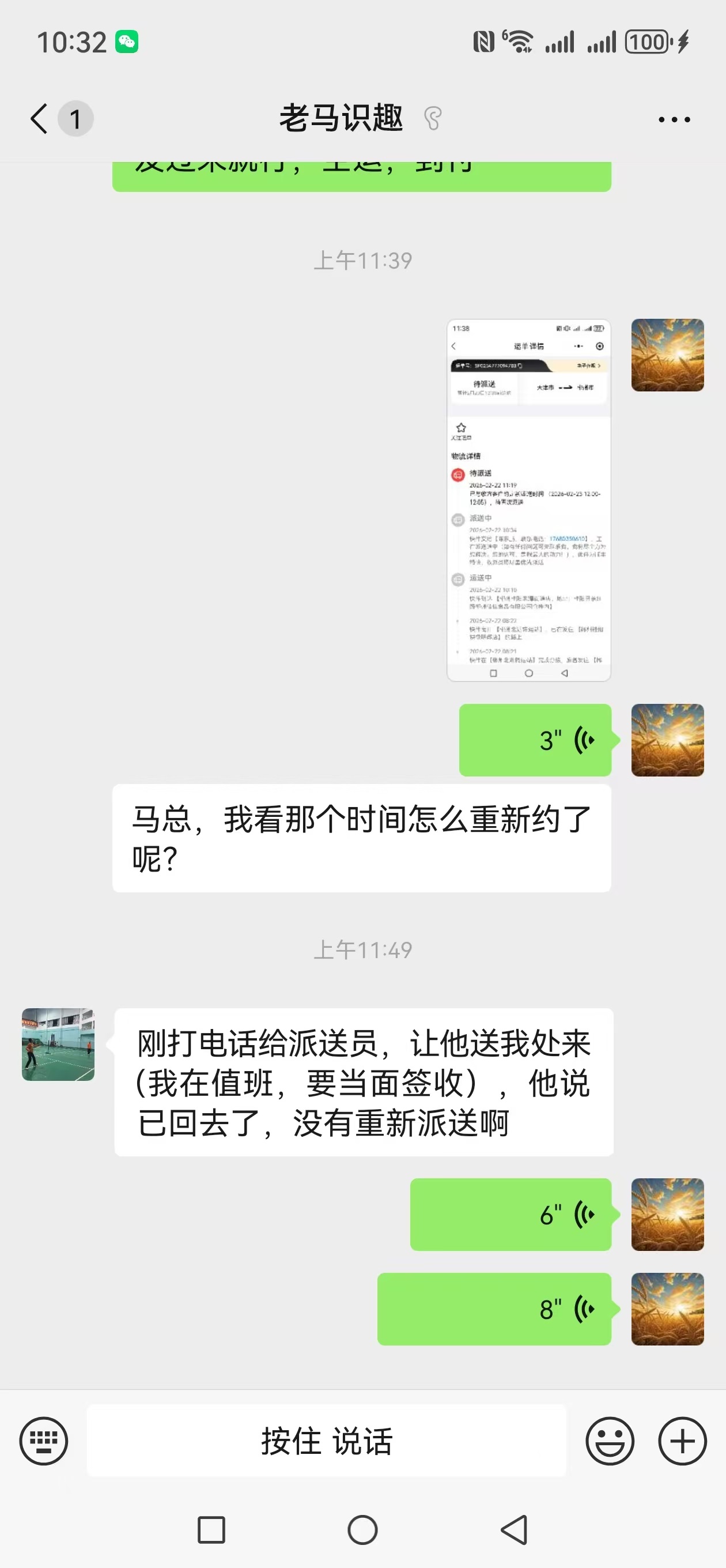The image size is (726, 1568).
Task: Go back to the chat list
Action: pos(40,118)
